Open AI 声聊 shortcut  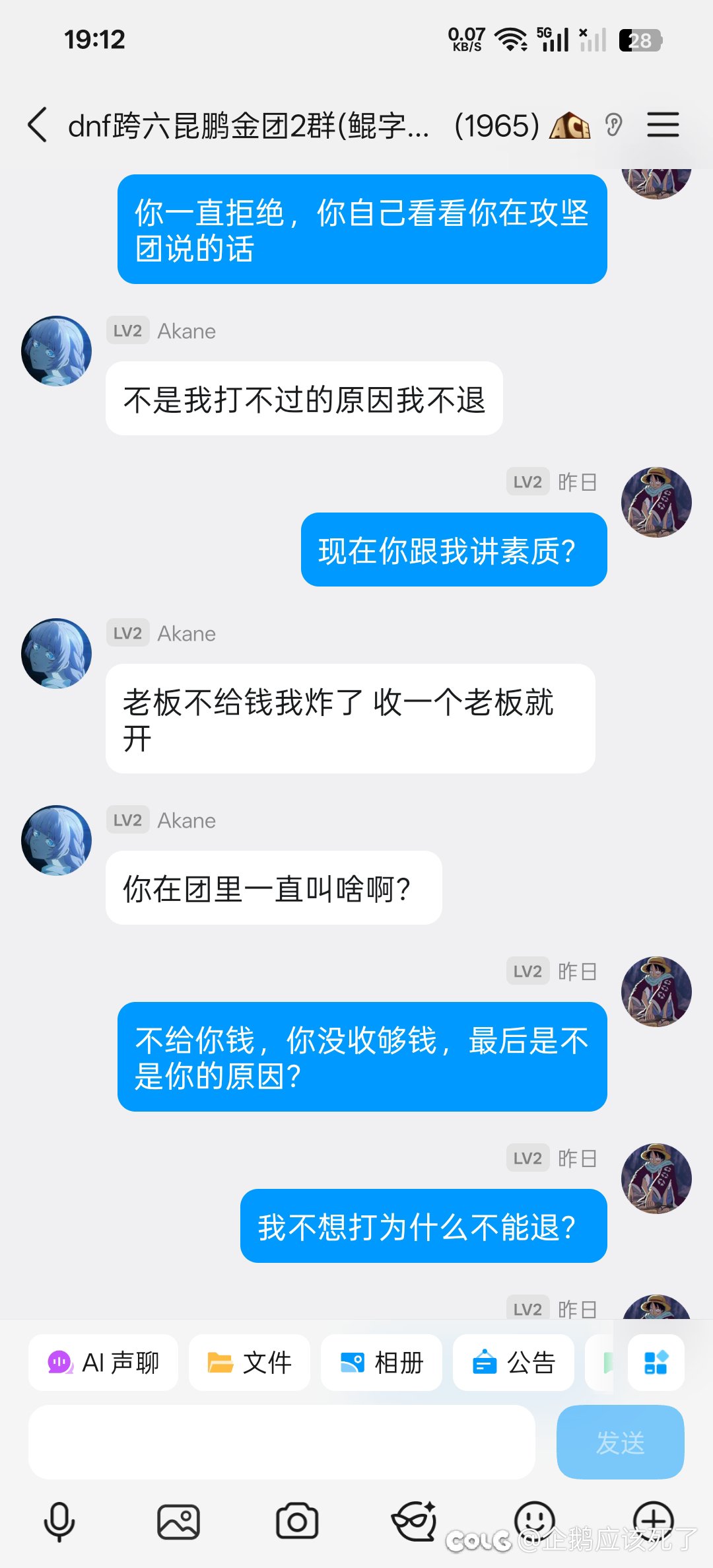(104, 1363)
